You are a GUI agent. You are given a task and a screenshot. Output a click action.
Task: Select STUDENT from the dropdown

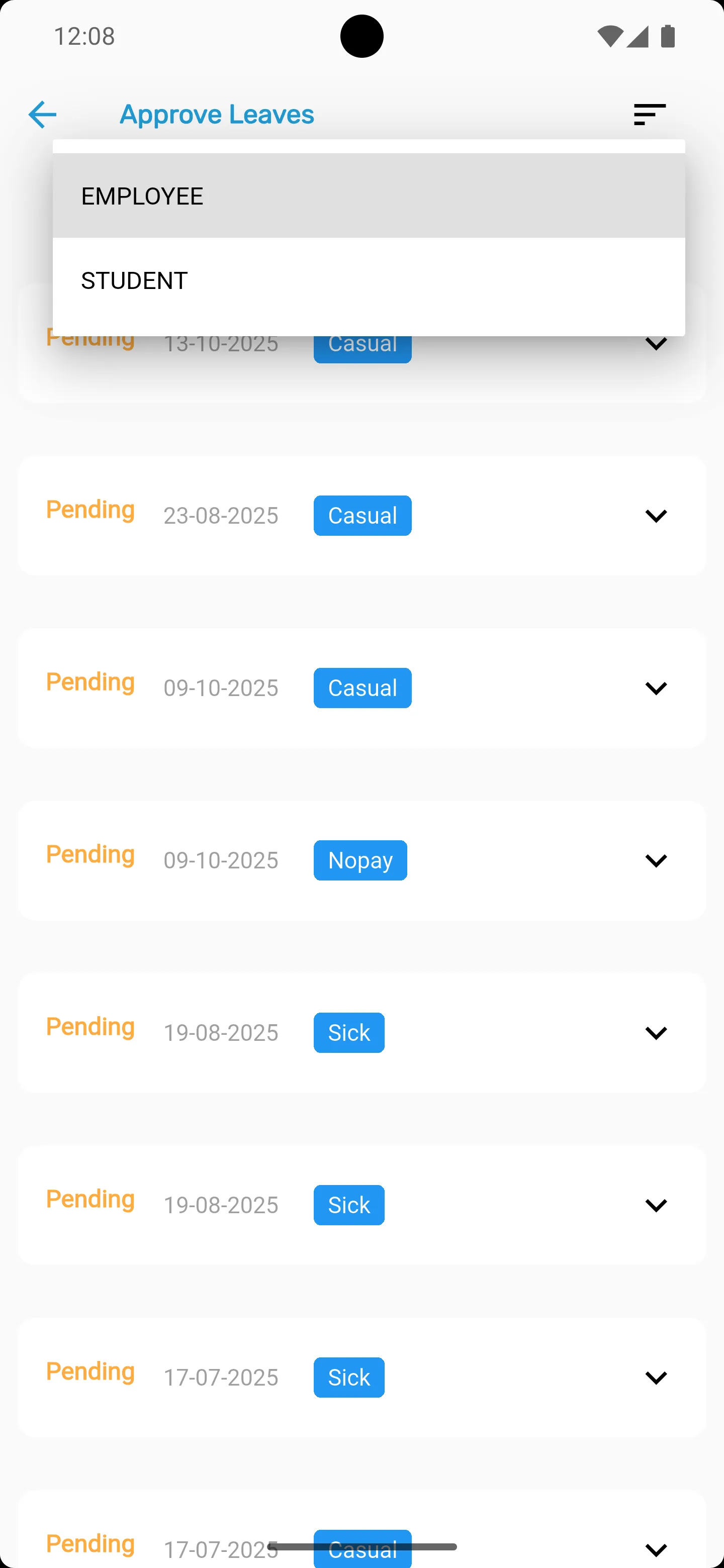coord(134,280)
